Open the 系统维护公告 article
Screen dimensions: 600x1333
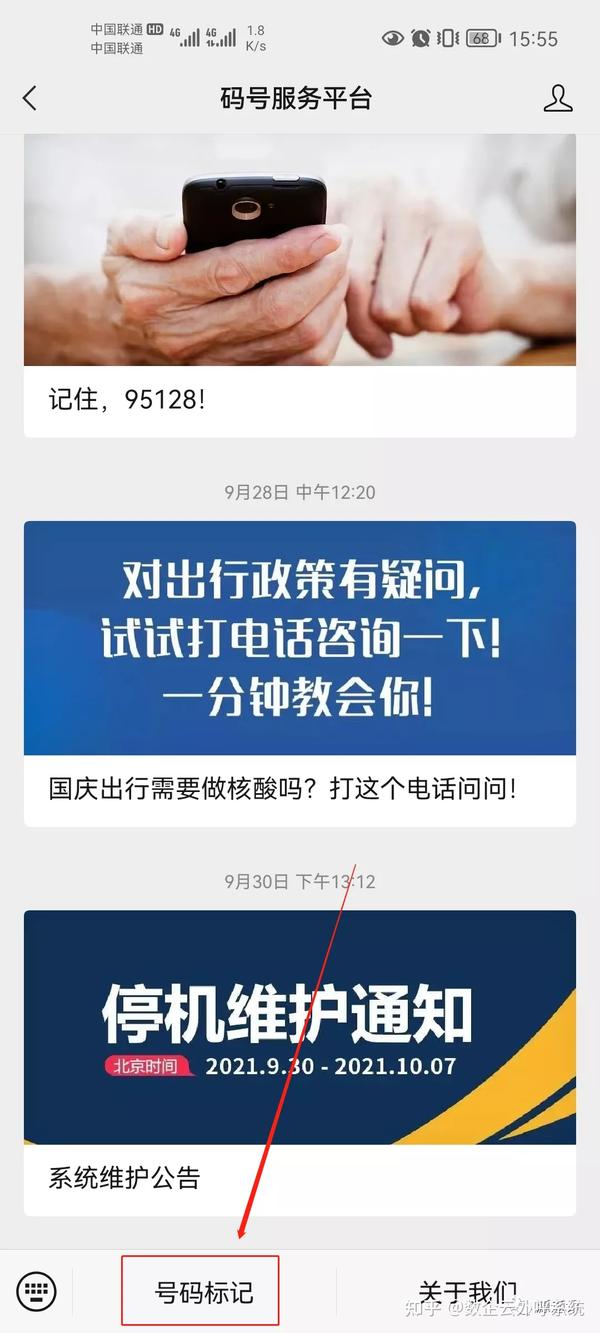(300, 1177)
